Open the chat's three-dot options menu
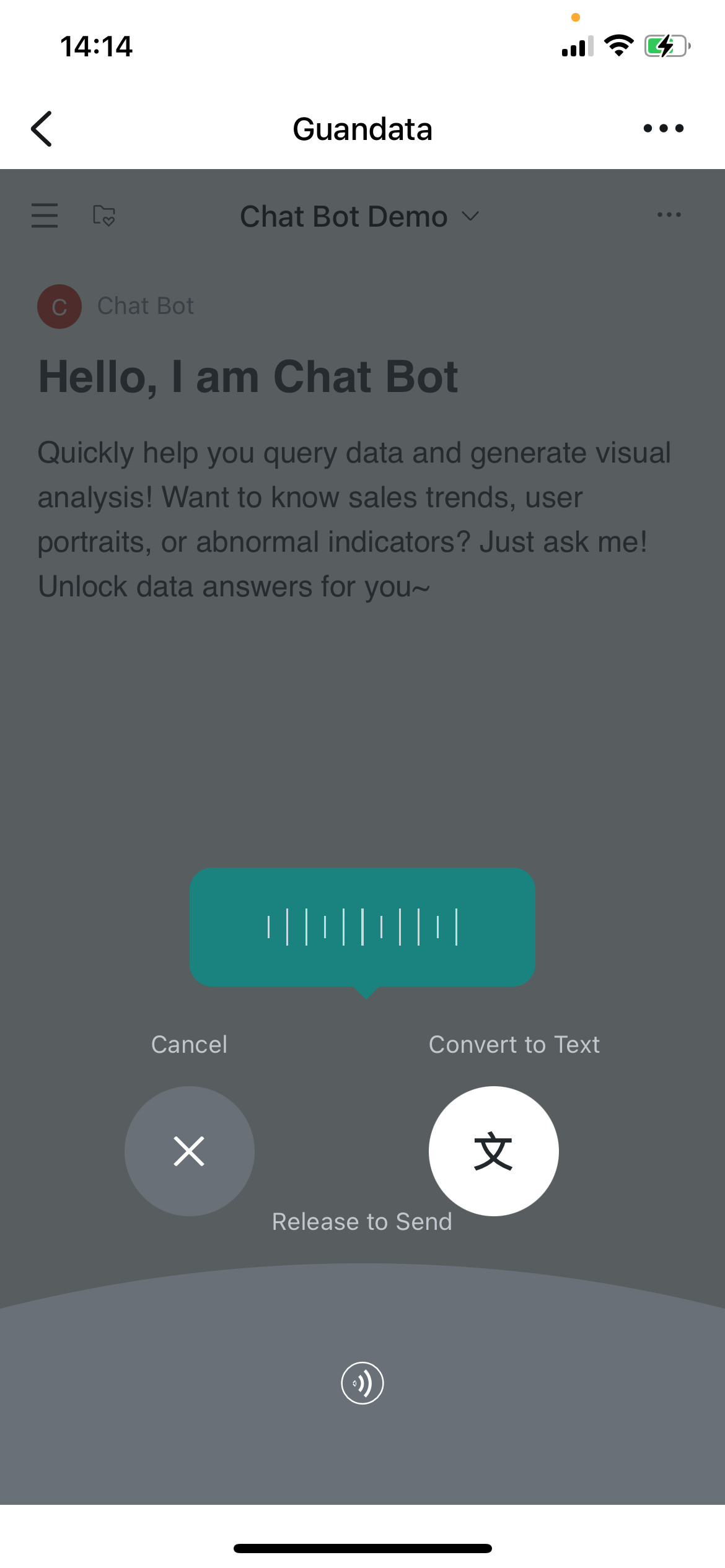This screenshot has height=1568, width=725. point(669,215)
